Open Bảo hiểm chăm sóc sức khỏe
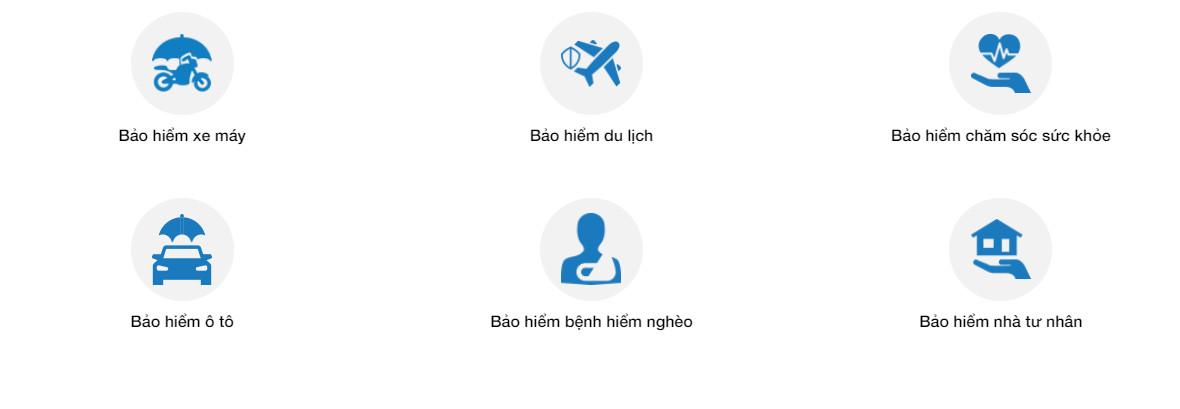 coord(1000,64)
